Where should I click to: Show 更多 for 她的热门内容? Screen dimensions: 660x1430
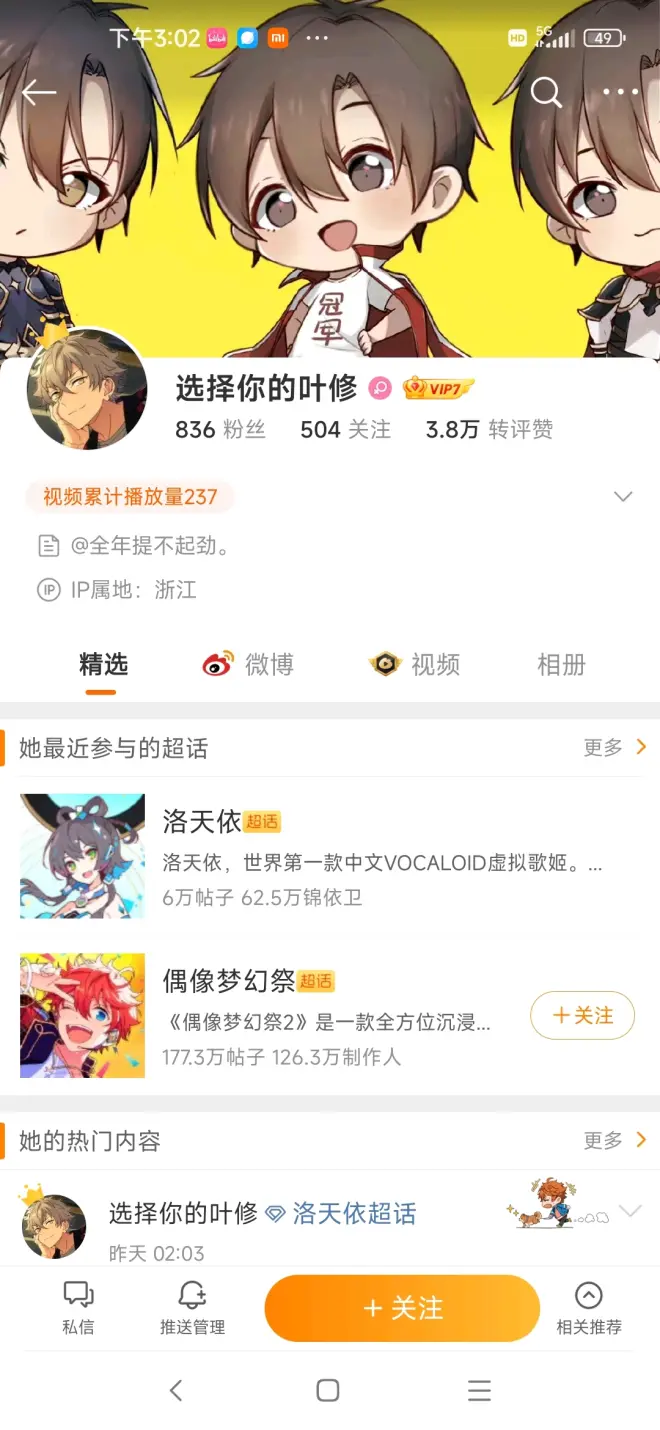[614, 1140]
